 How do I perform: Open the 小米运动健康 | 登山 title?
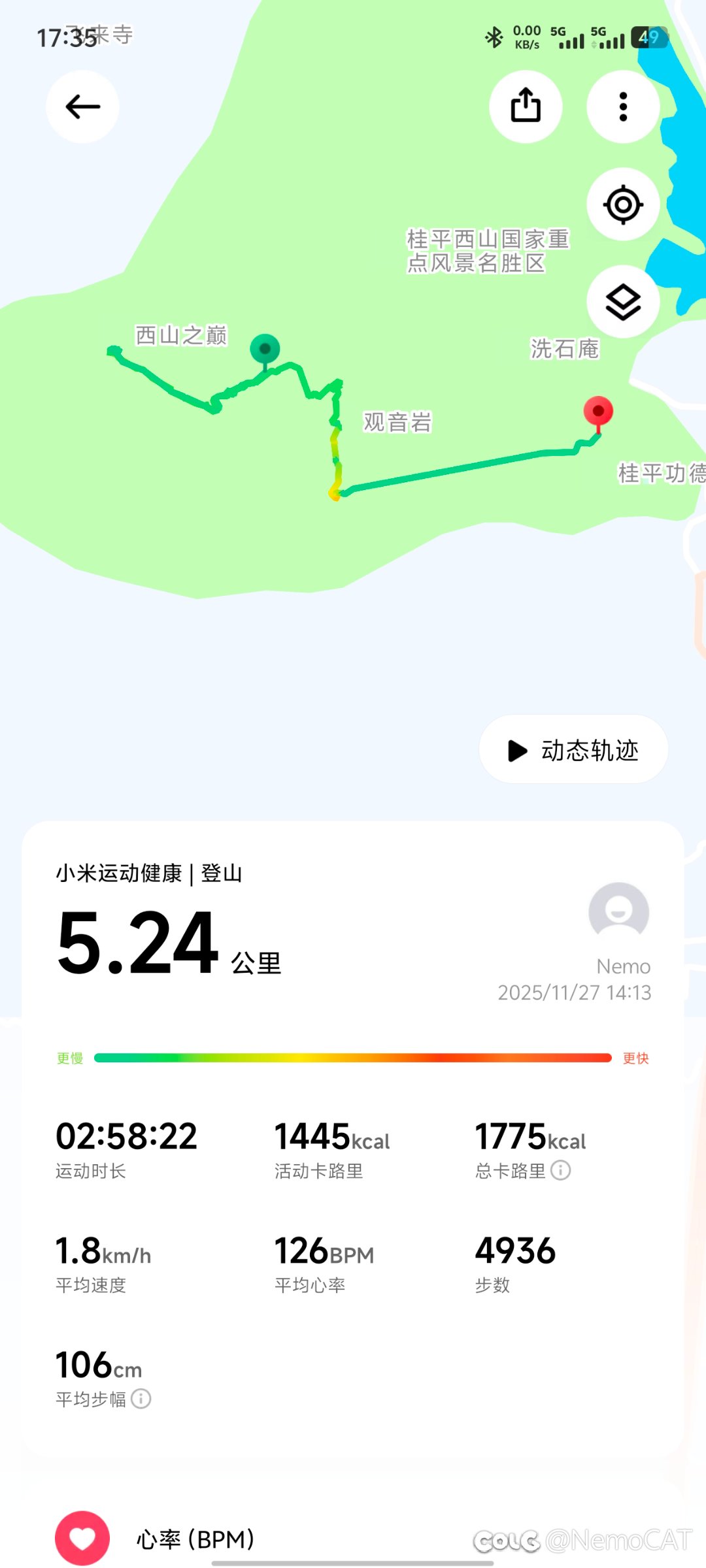tap(149, 873)
